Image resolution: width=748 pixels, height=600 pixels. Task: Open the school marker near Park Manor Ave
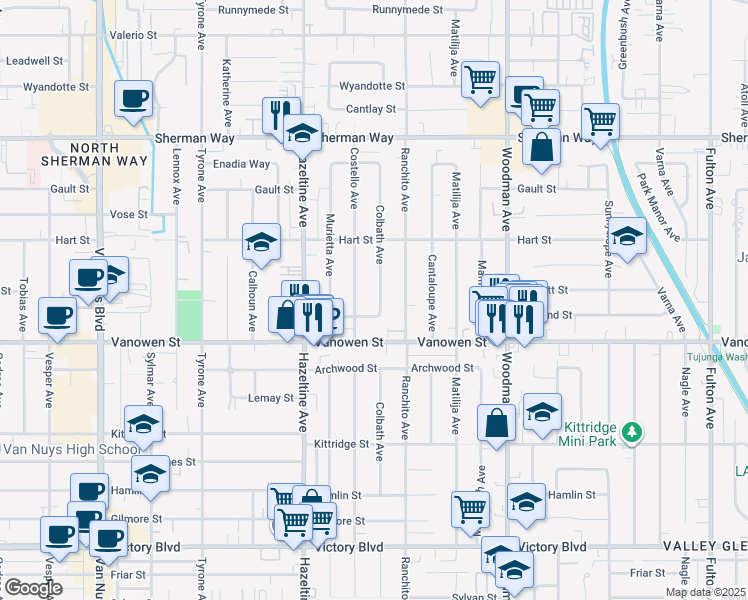click(627, 239)
